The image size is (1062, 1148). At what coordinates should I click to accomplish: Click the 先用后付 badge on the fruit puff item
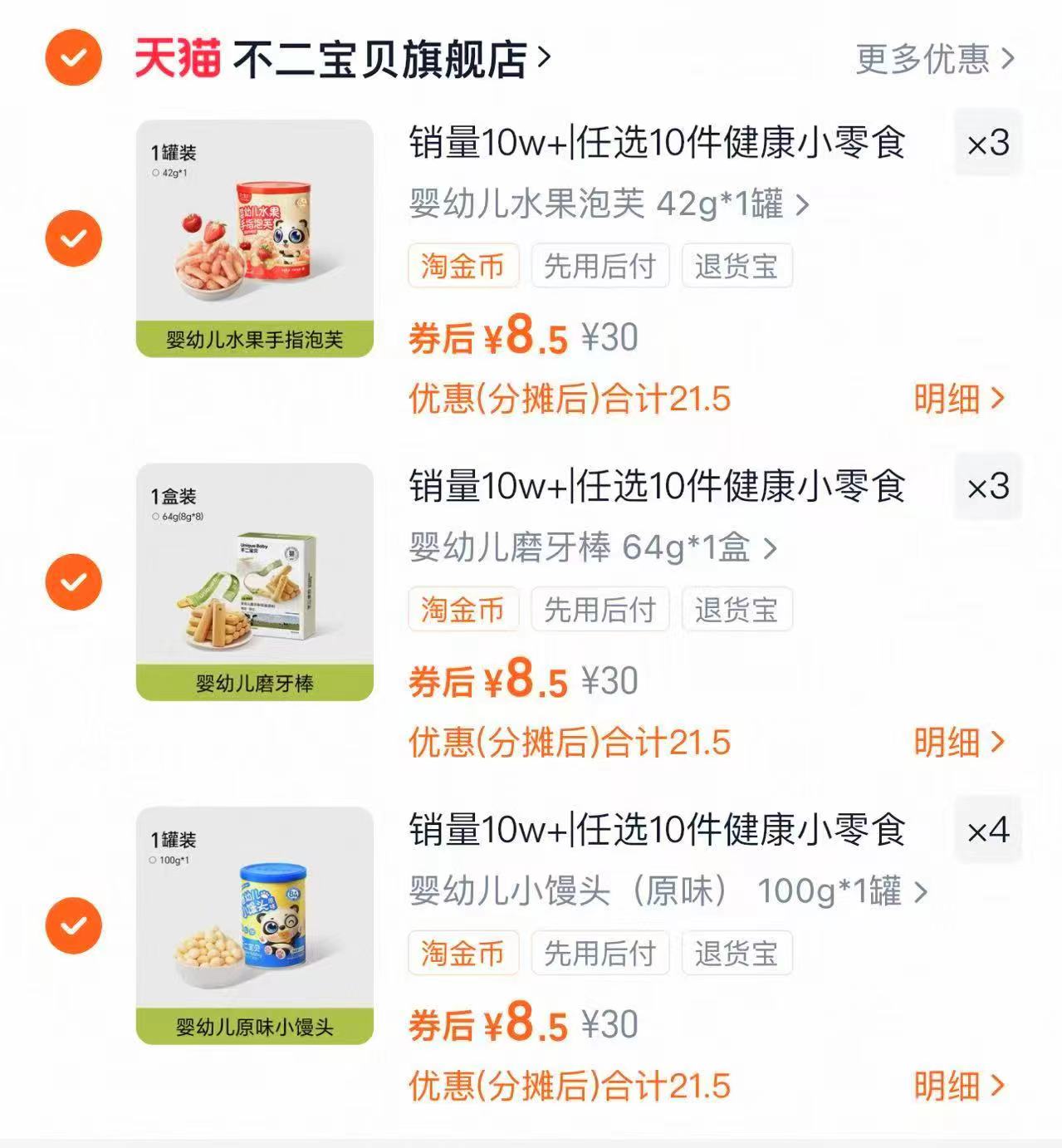(x=600, y=266)
